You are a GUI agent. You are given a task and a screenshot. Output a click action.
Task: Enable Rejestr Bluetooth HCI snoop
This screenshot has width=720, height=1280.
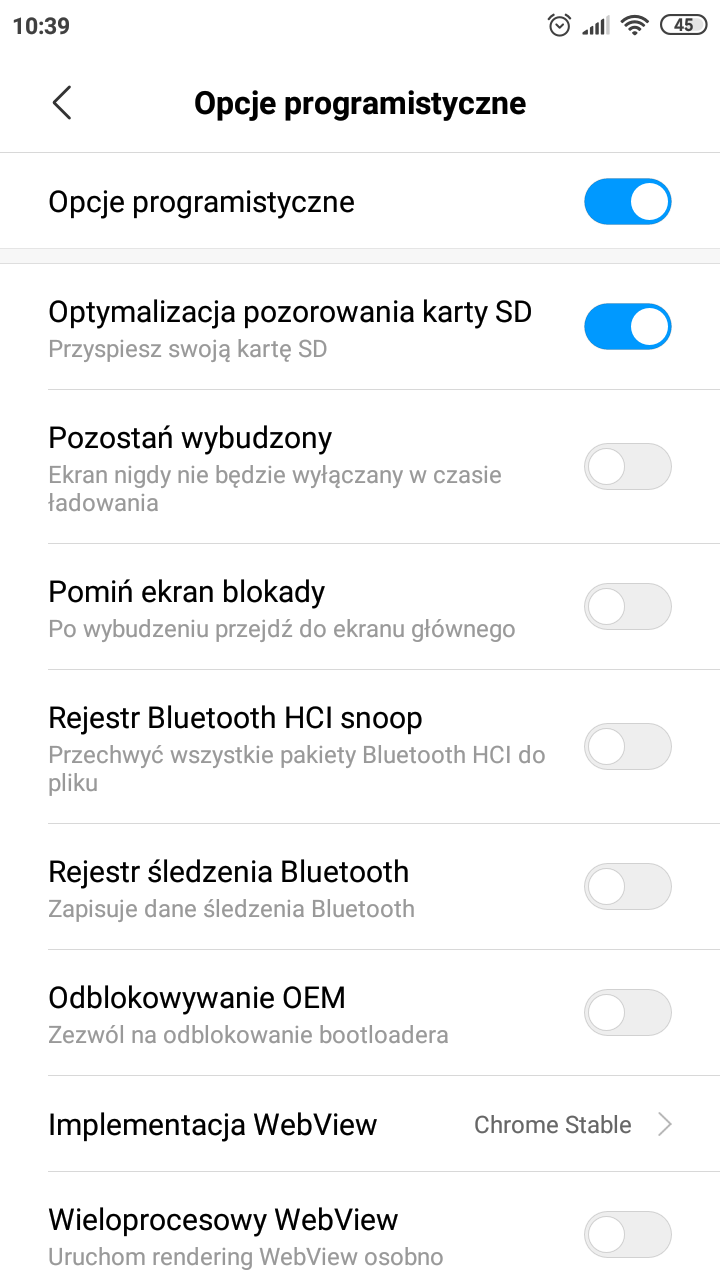[x=627, y=747]
